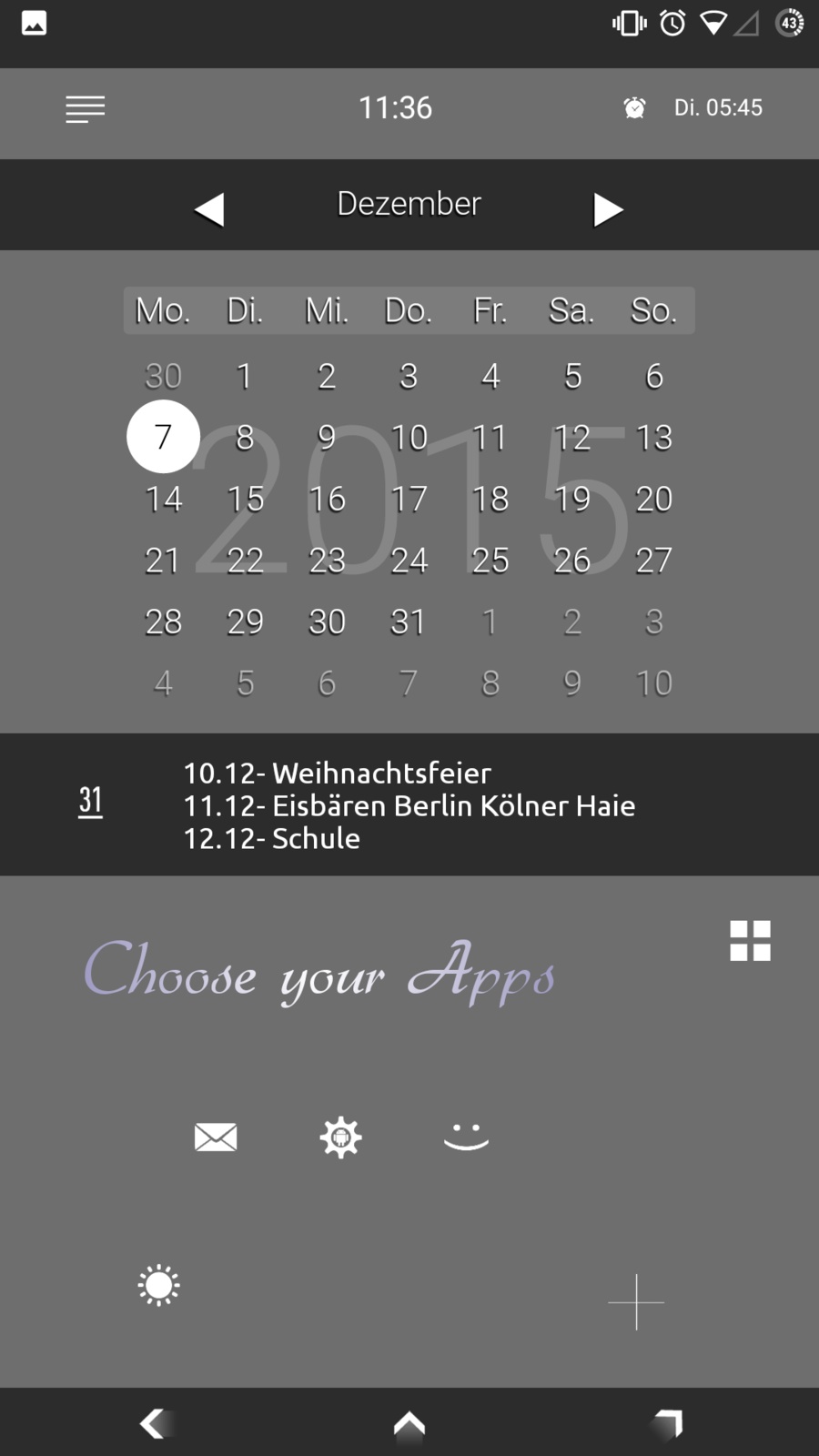819x1456 pixels.
Task: Launch the smiley face app shortcut
Action: 466,1137
